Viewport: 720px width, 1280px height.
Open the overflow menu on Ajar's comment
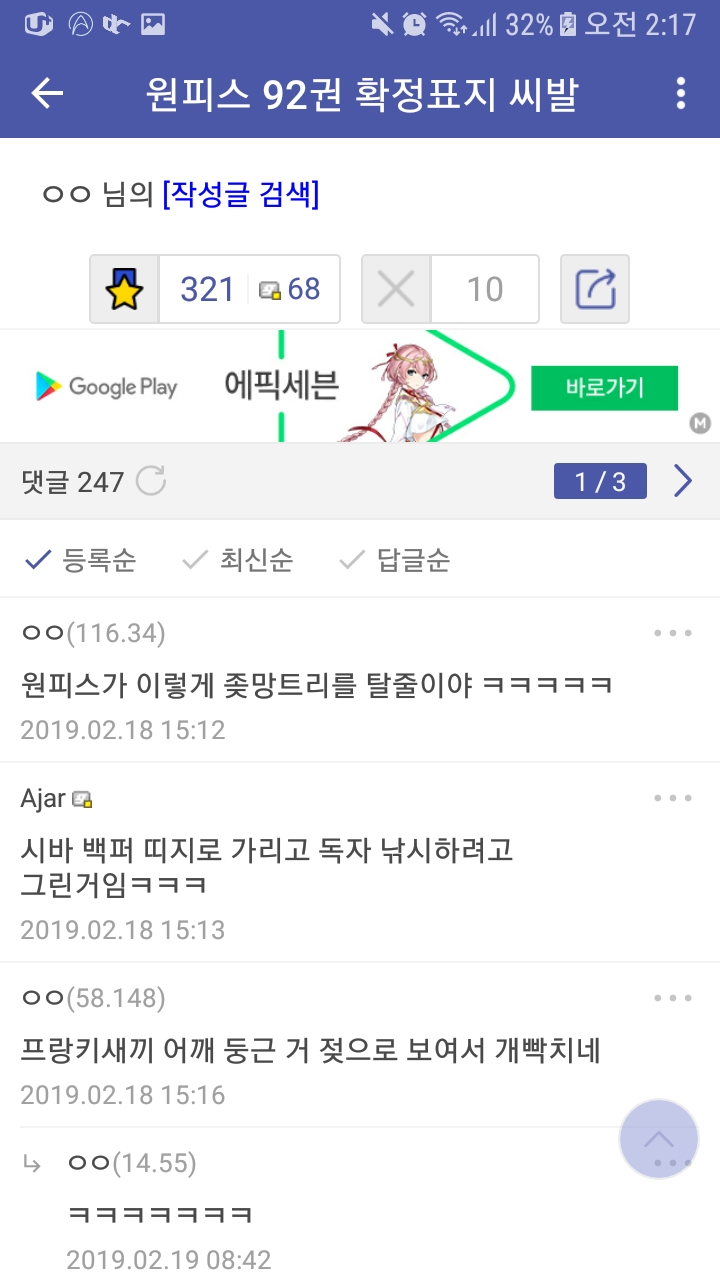click(x=672, y=798)
